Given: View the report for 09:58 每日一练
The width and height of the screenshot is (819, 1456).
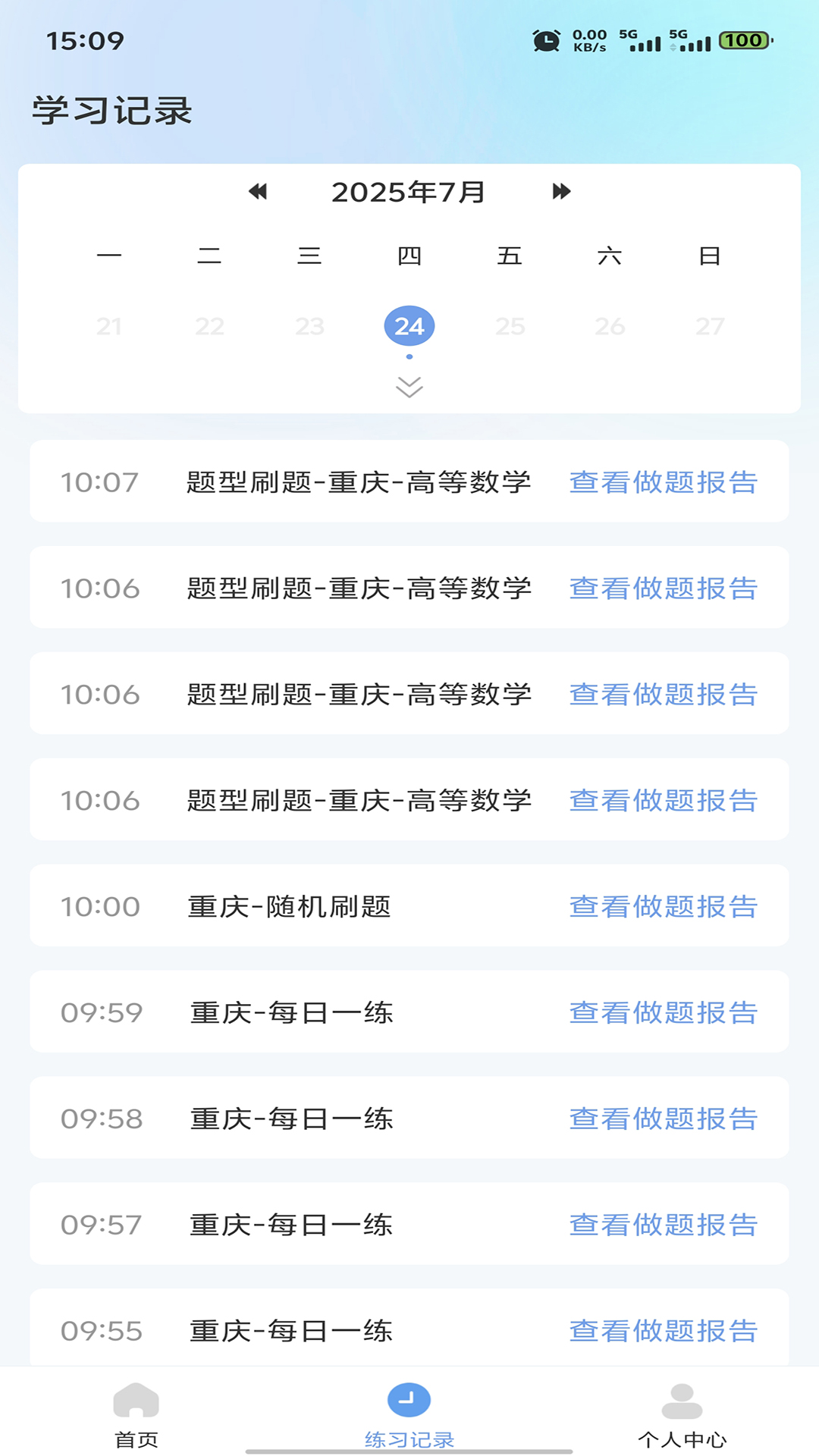Looking at the screenshot, I should tap(664, 1119).
